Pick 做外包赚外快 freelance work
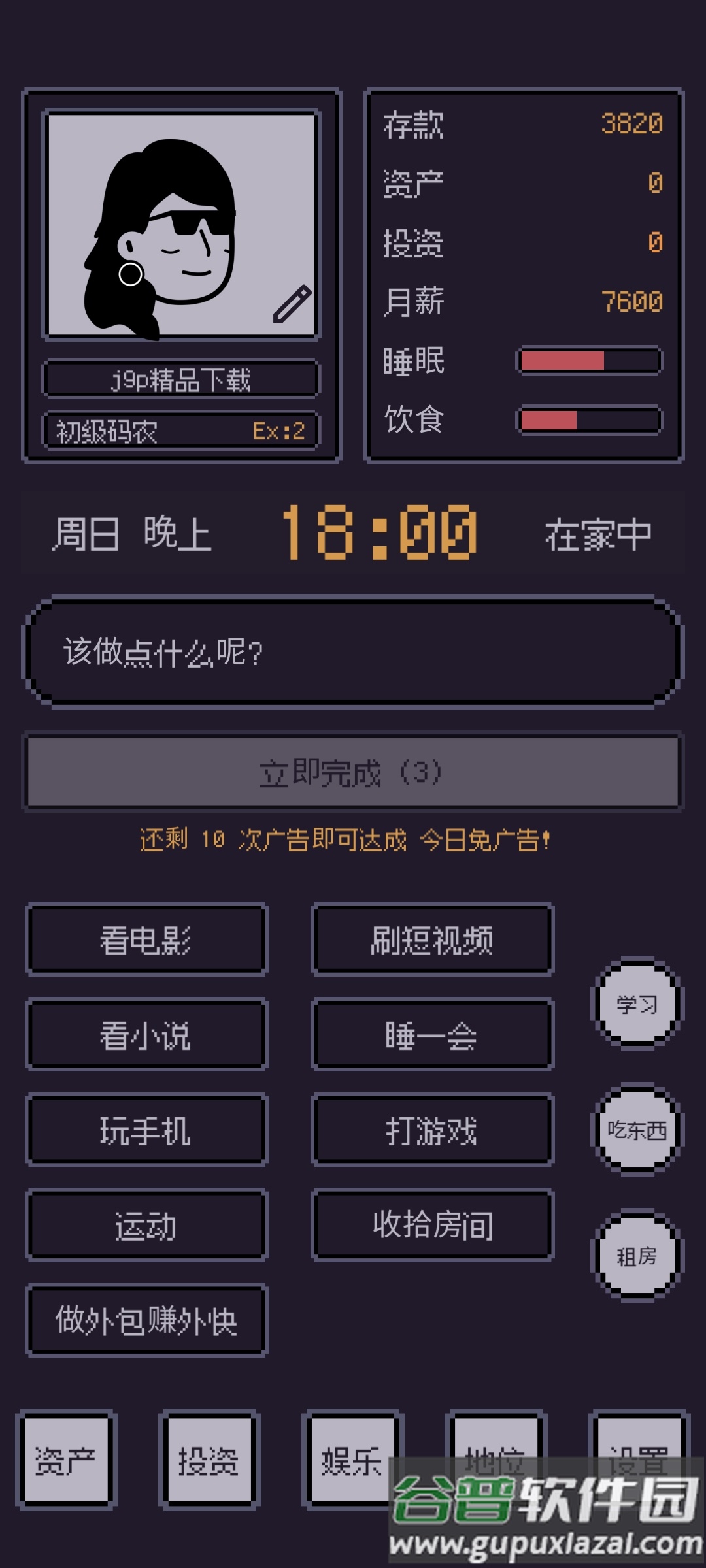This screenshot has width=706, height=1568. (x=146, y=1320)
